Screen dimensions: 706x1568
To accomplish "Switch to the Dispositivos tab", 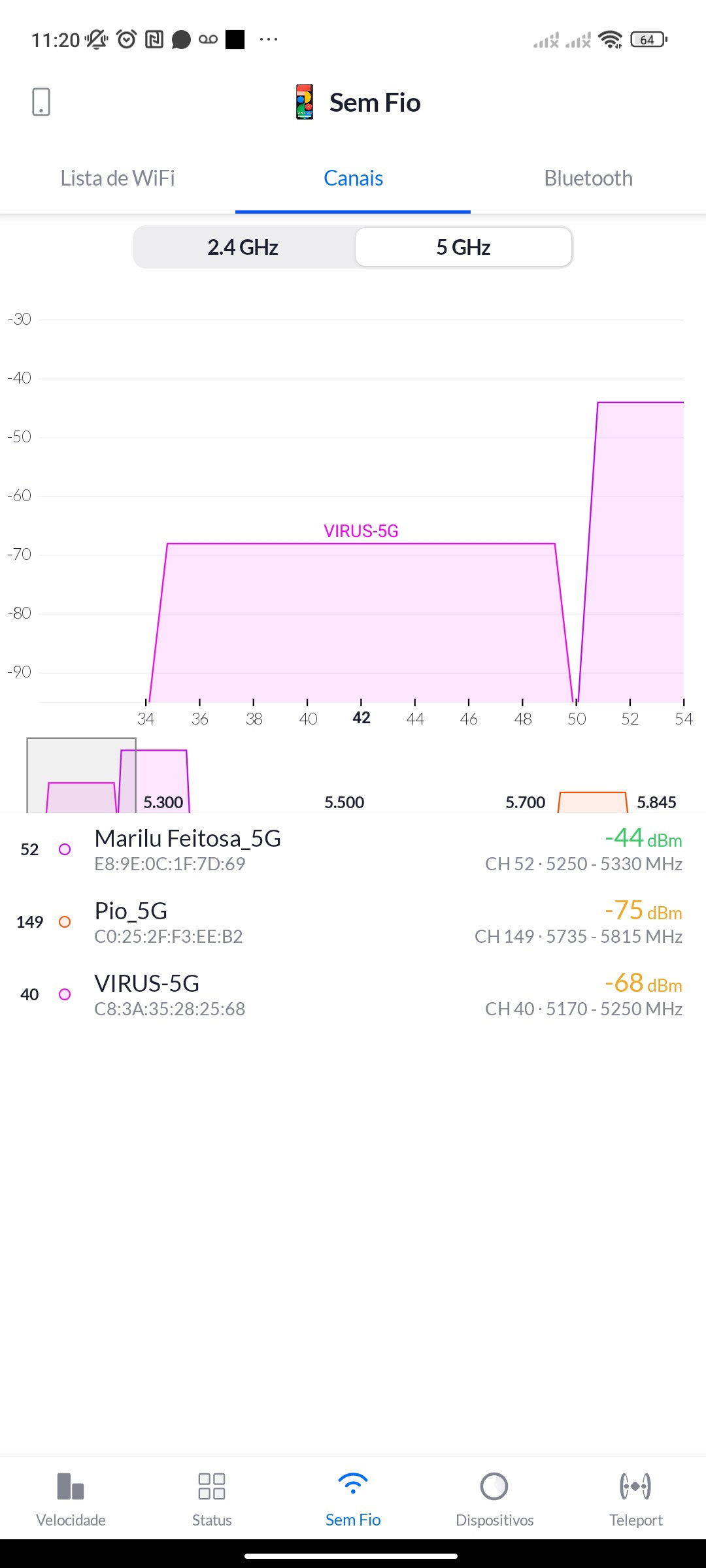I will point(494,1499).
